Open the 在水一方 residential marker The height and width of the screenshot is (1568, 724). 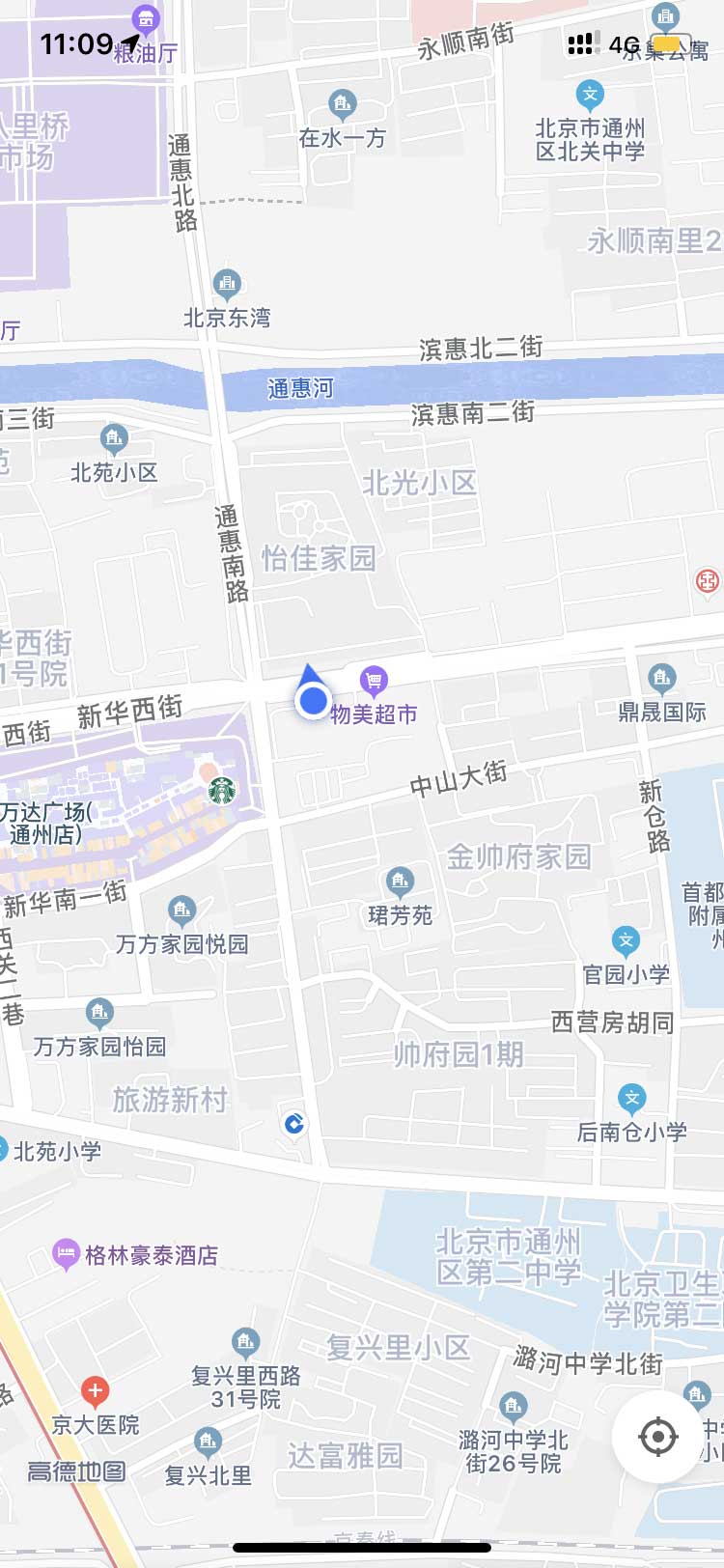(342, 103)
